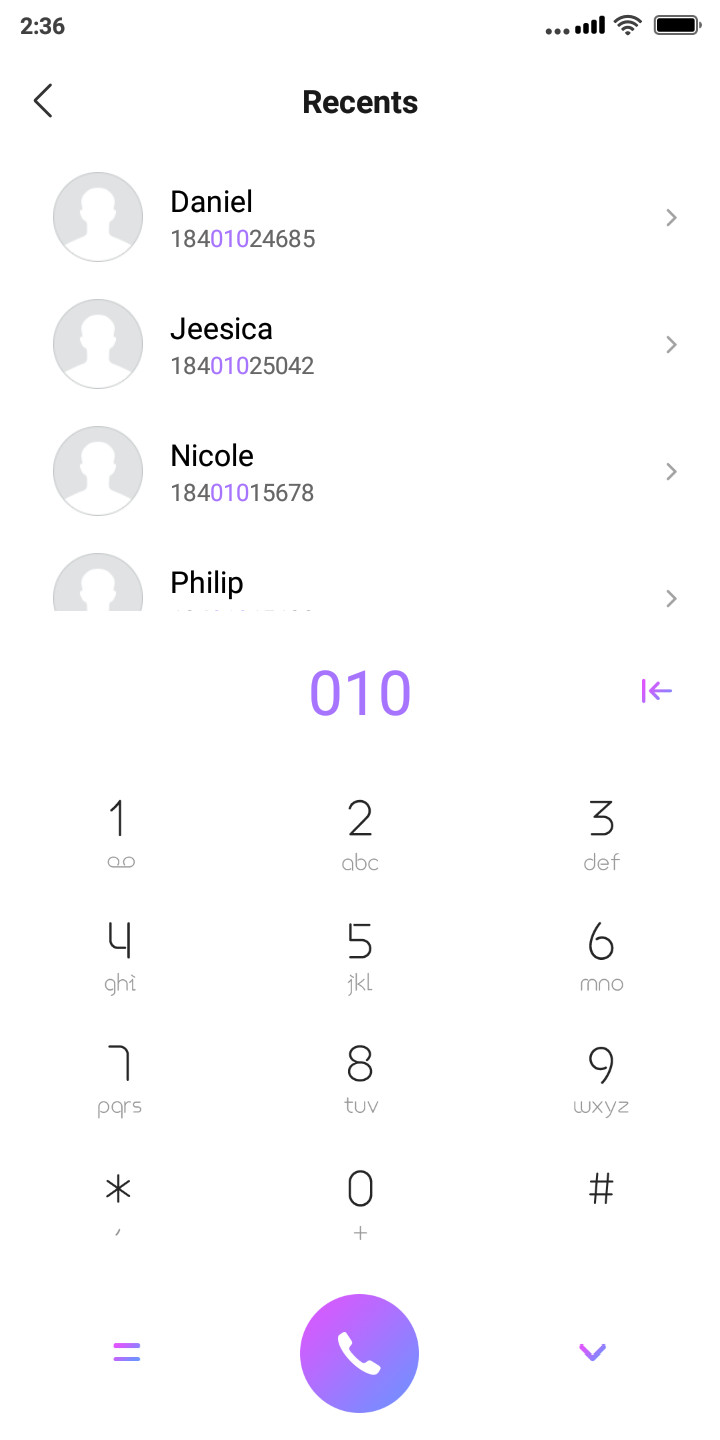Tap the 6 mno key
This screenshot has width=720, height=1440.
(601, 956)
